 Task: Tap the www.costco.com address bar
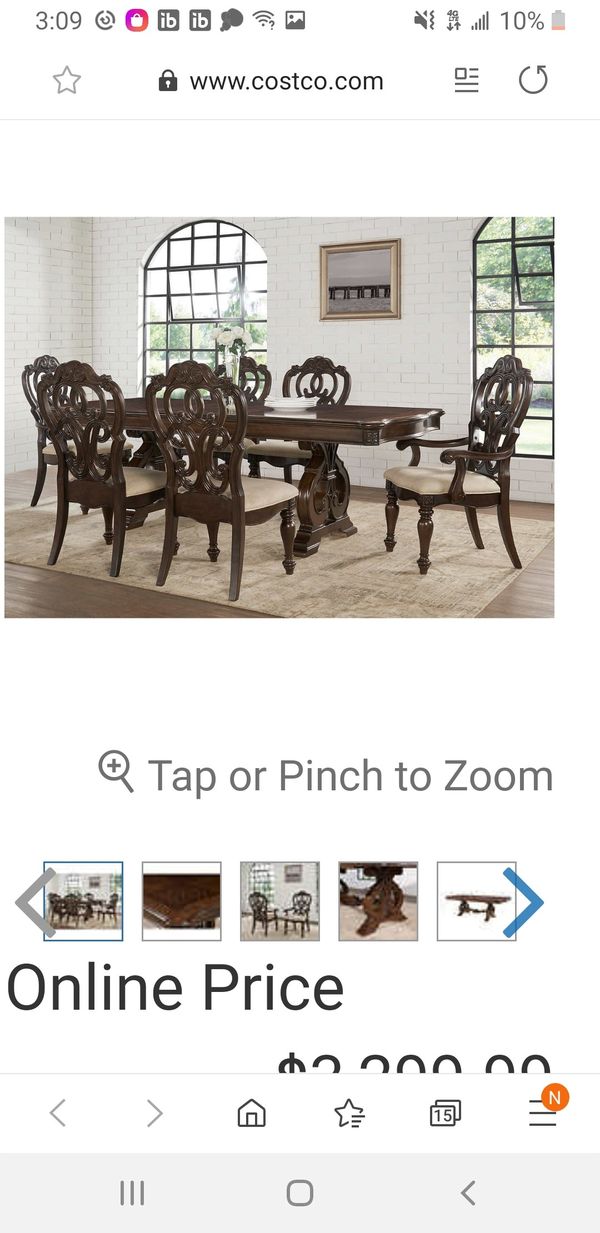(271, 81)
